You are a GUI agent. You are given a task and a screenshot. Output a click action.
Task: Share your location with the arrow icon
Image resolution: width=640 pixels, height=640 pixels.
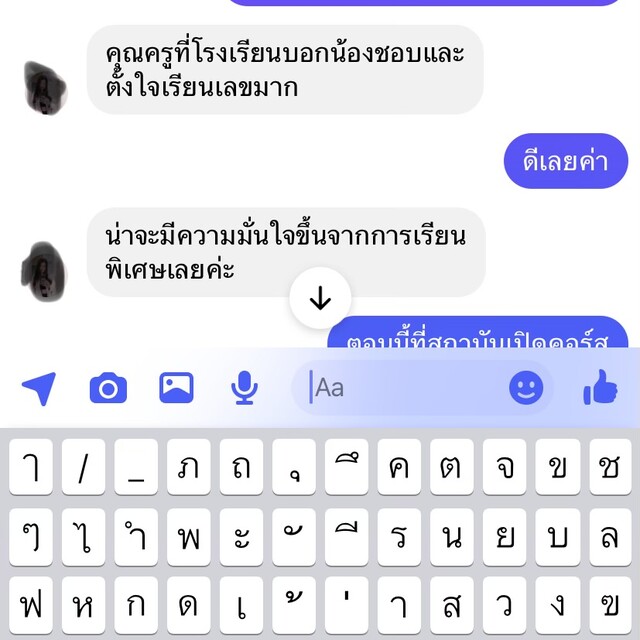[38, 388]
